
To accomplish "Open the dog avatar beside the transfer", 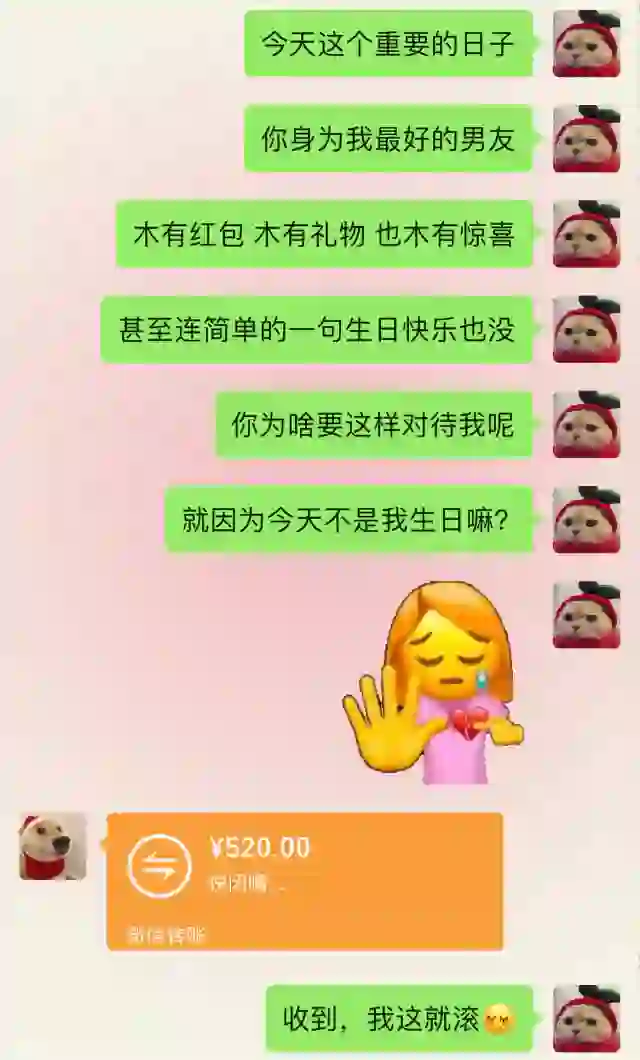I will click(x=53, y=846).
